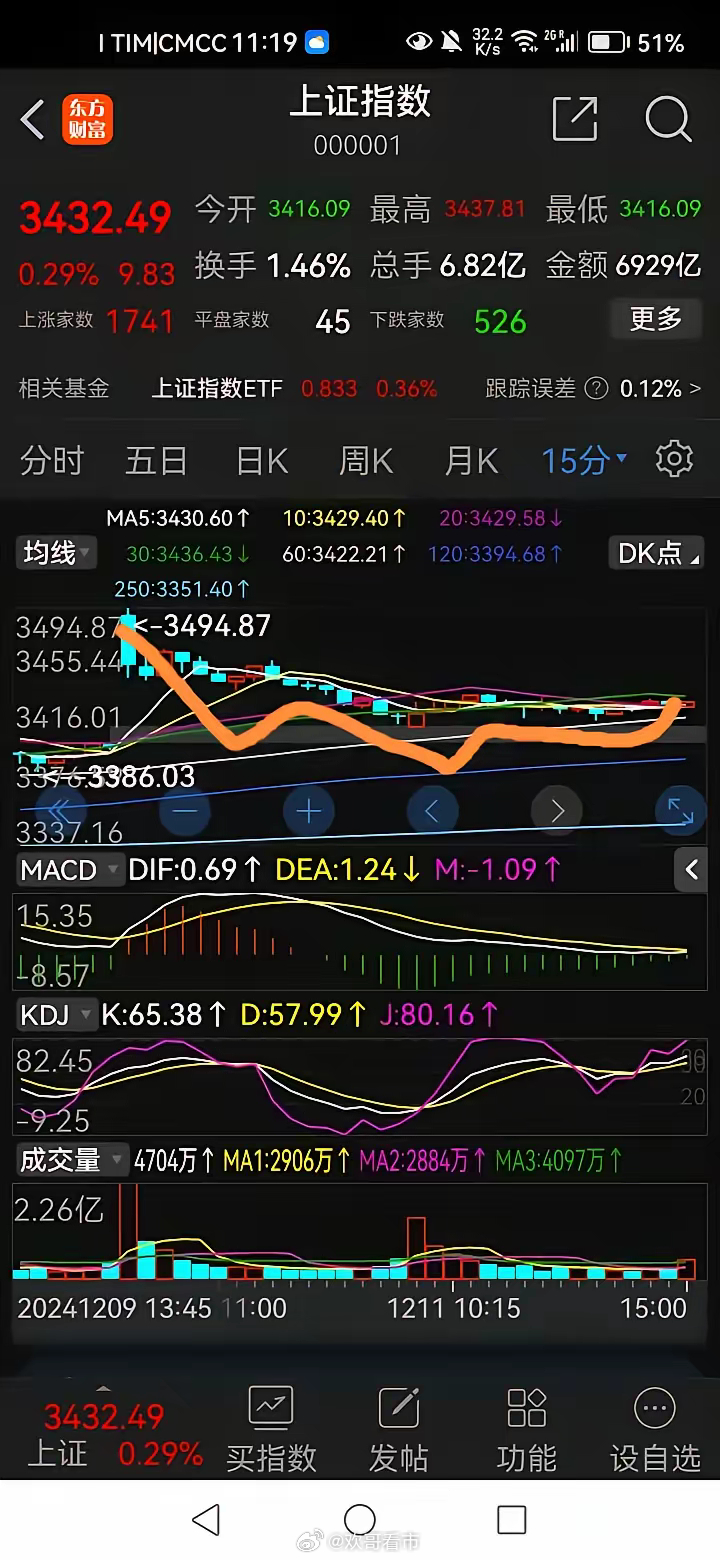Open the 上证指数ETF related fund
The width and height of the screenshot is (720, 1560).
(217, 388)
